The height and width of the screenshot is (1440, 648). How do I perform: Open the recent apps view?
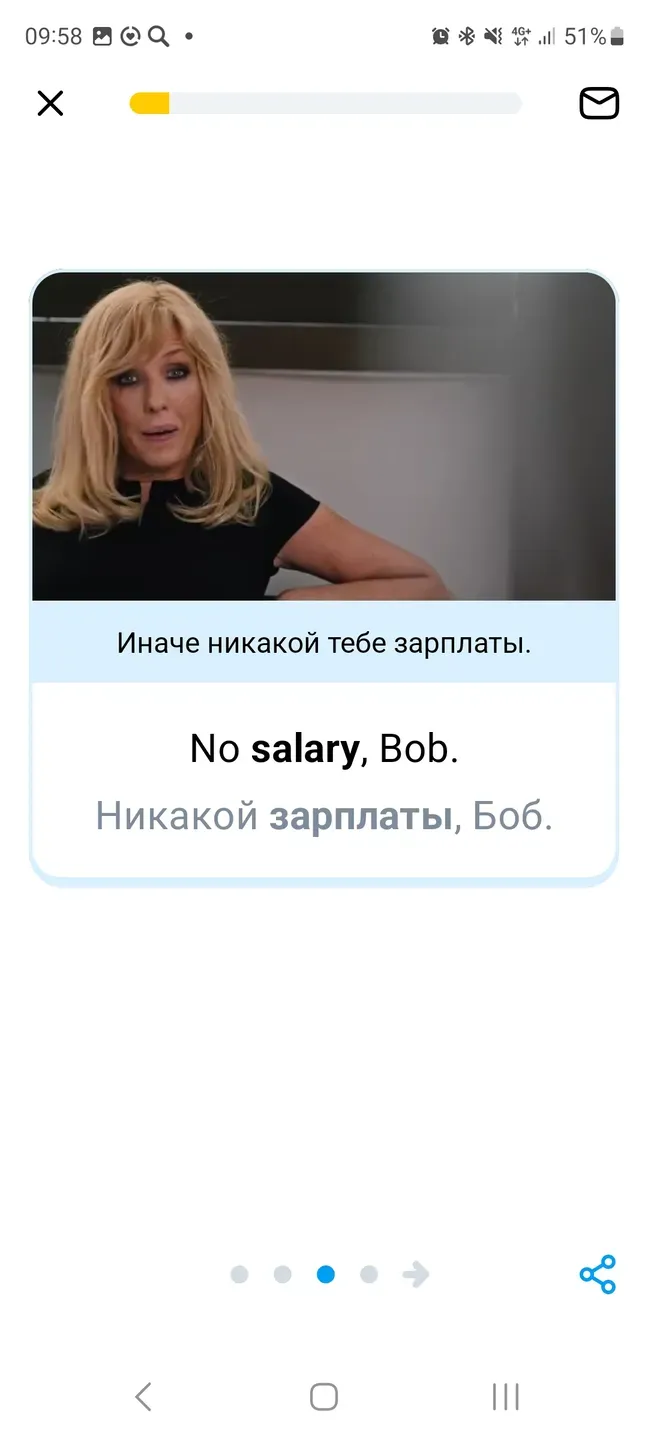(505, 1396)
